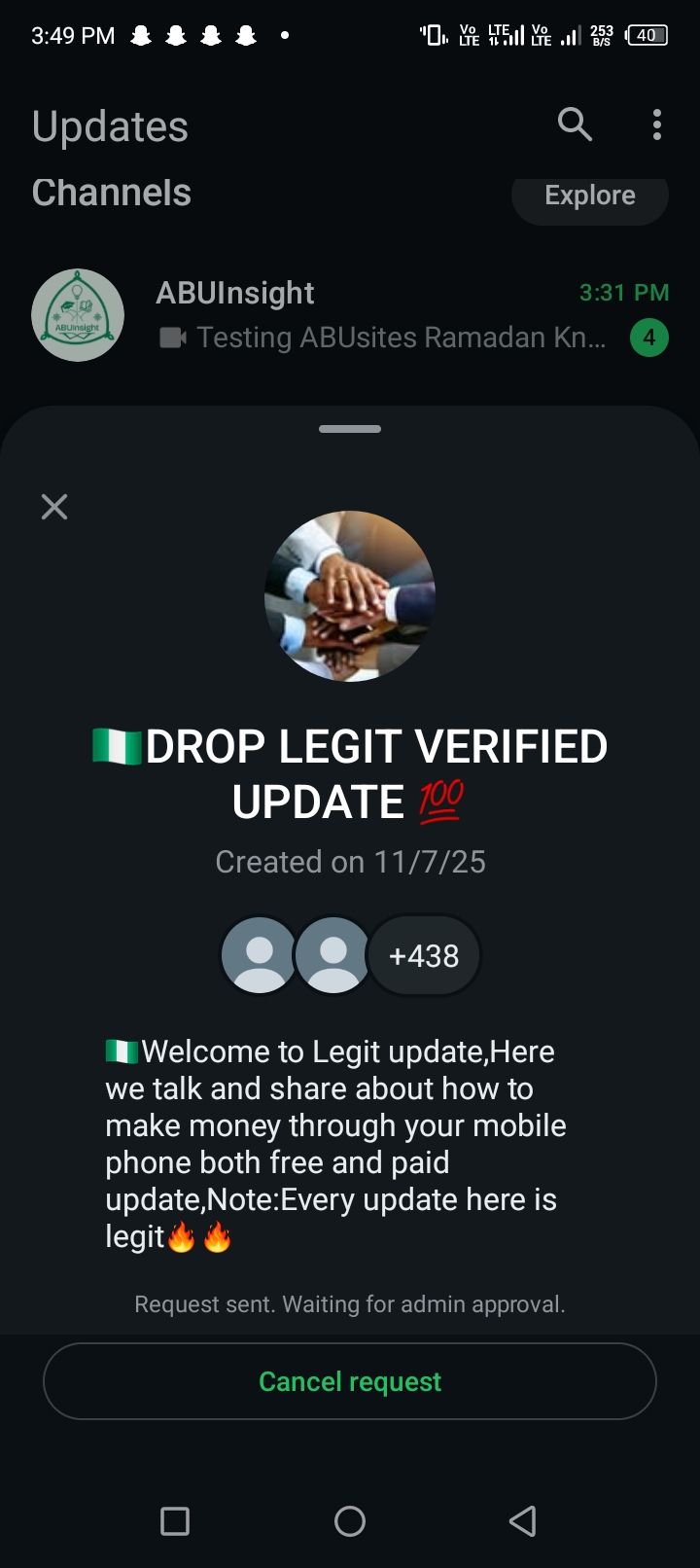Tap Explore to find channels

pyautogui.click(x=589, y=196)
